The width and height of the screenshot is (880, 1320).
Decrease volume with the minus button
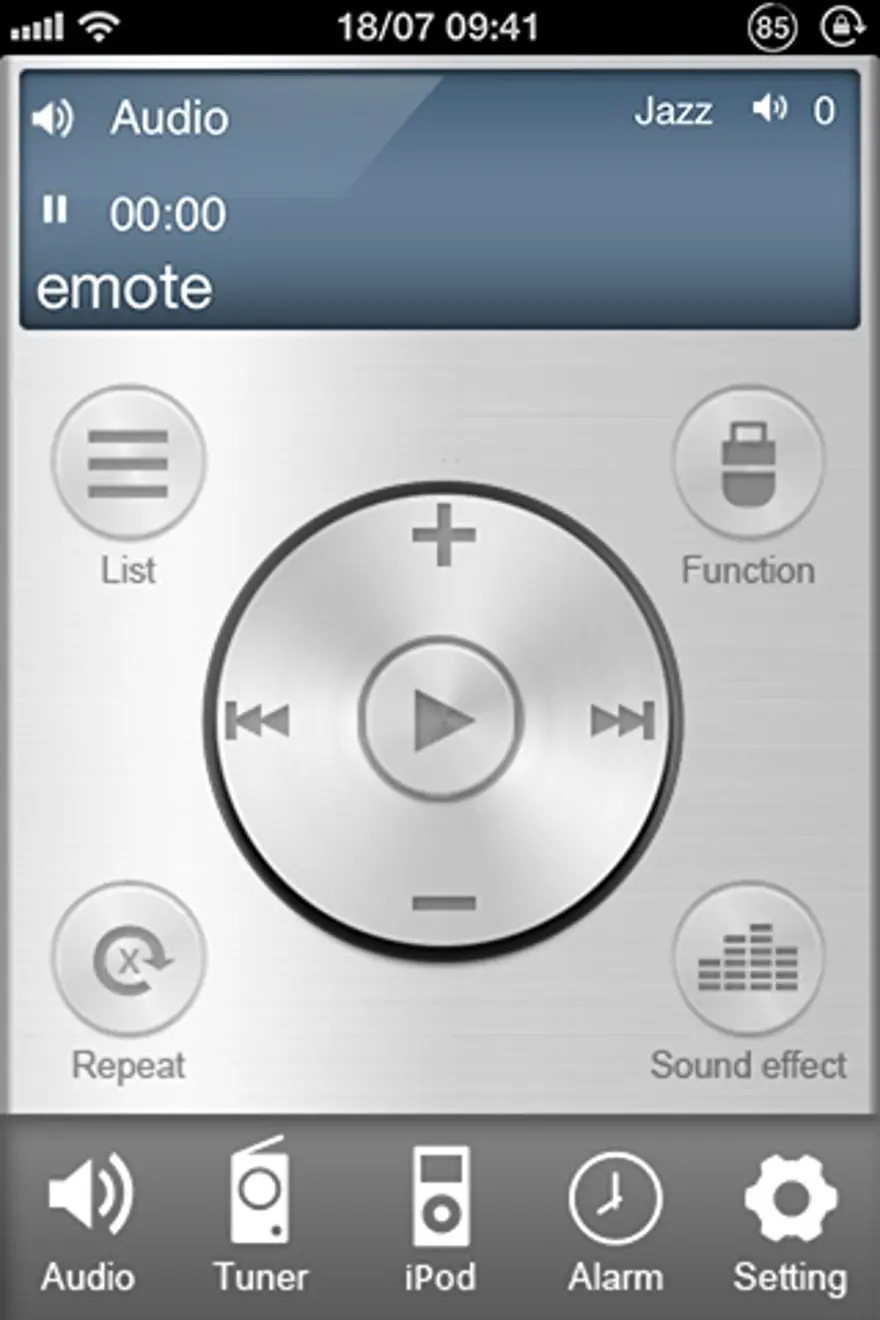444,903
